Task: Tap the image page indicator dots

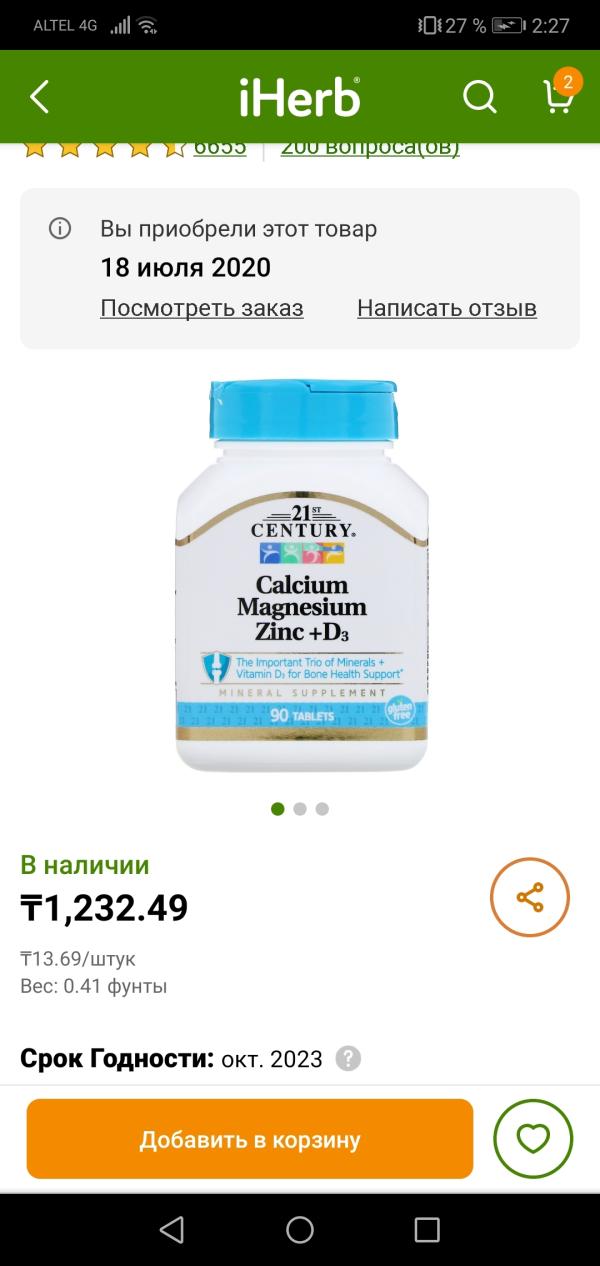Action: click(x=300, y=809)
